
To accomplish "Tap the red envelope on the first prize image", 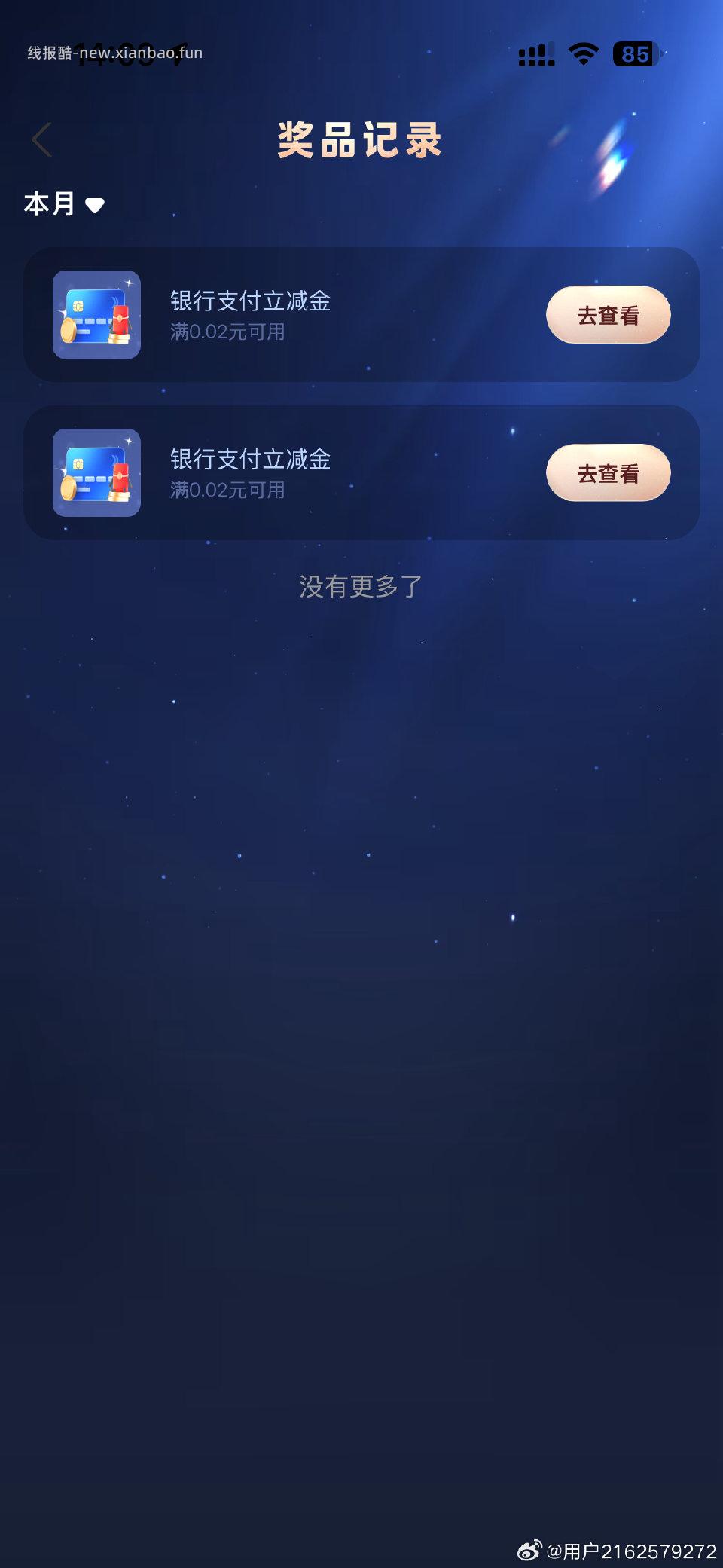I will (120, 320).
